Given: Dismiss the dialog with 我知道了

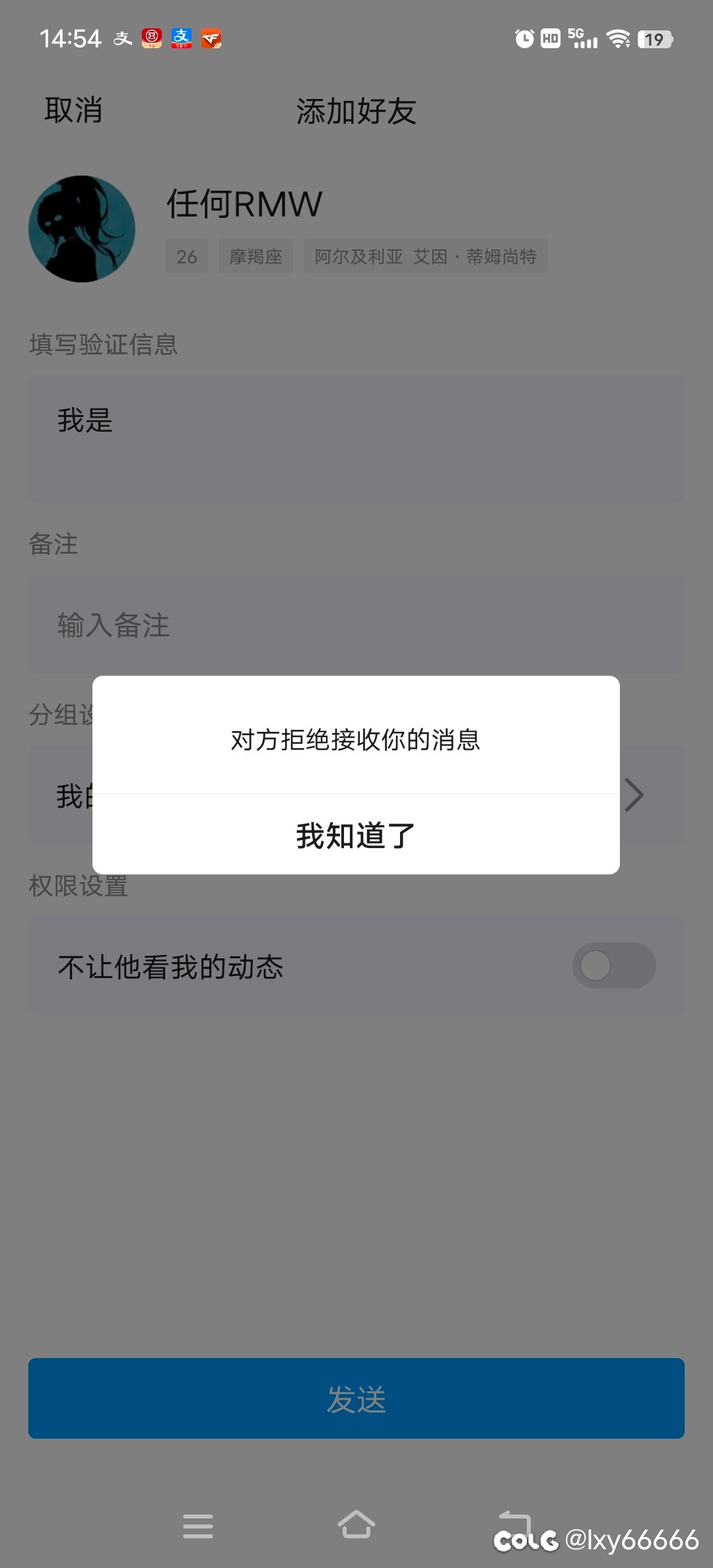Looking at the screenshot, I should 356,835.
